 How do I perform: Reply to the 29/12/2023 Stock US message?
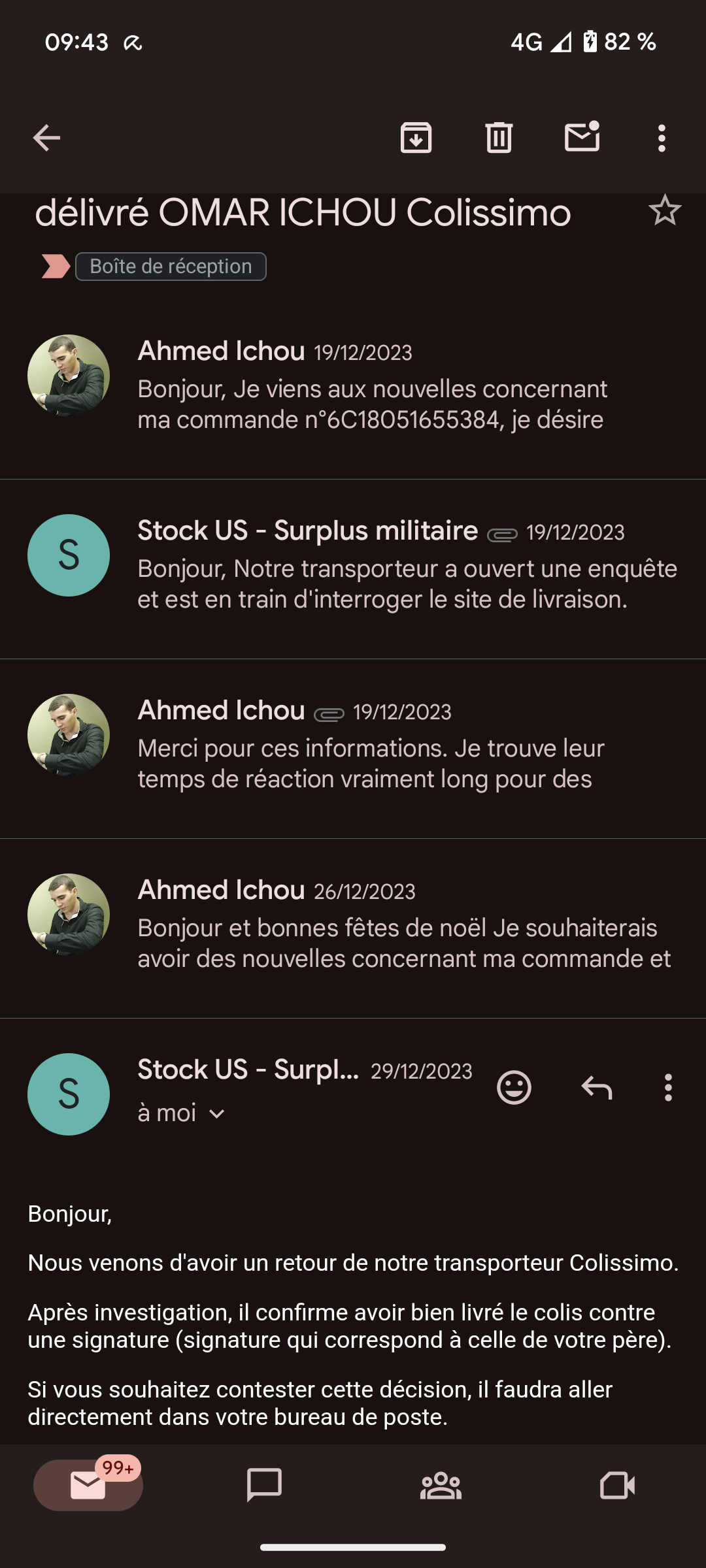tap(597, 1088)
